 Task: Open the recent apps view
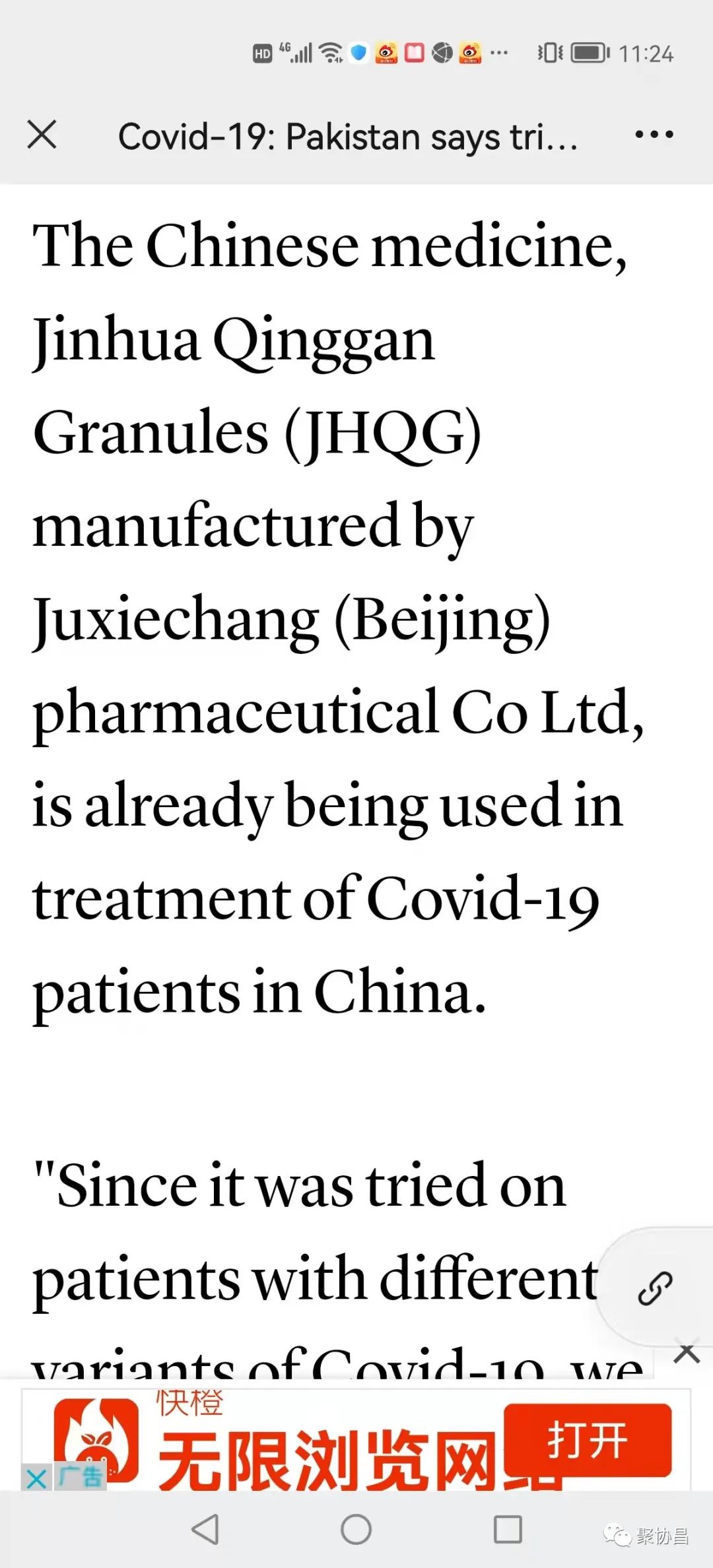(x=508, y=1529)
